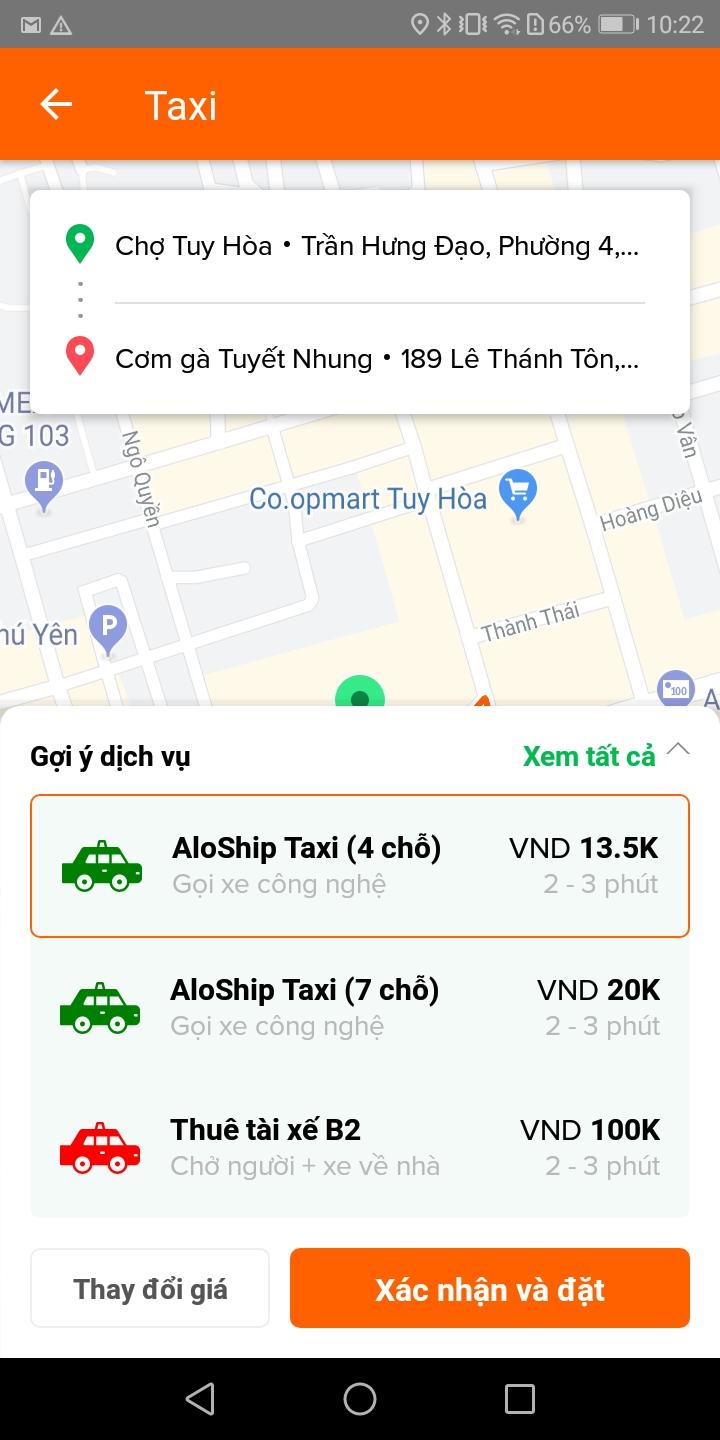The width and height of the screenshot is (720, 1440).
Task: Select AloShip Taxi (4 chỗ) option
Action: pyautogui.click(x=360, y=866)
